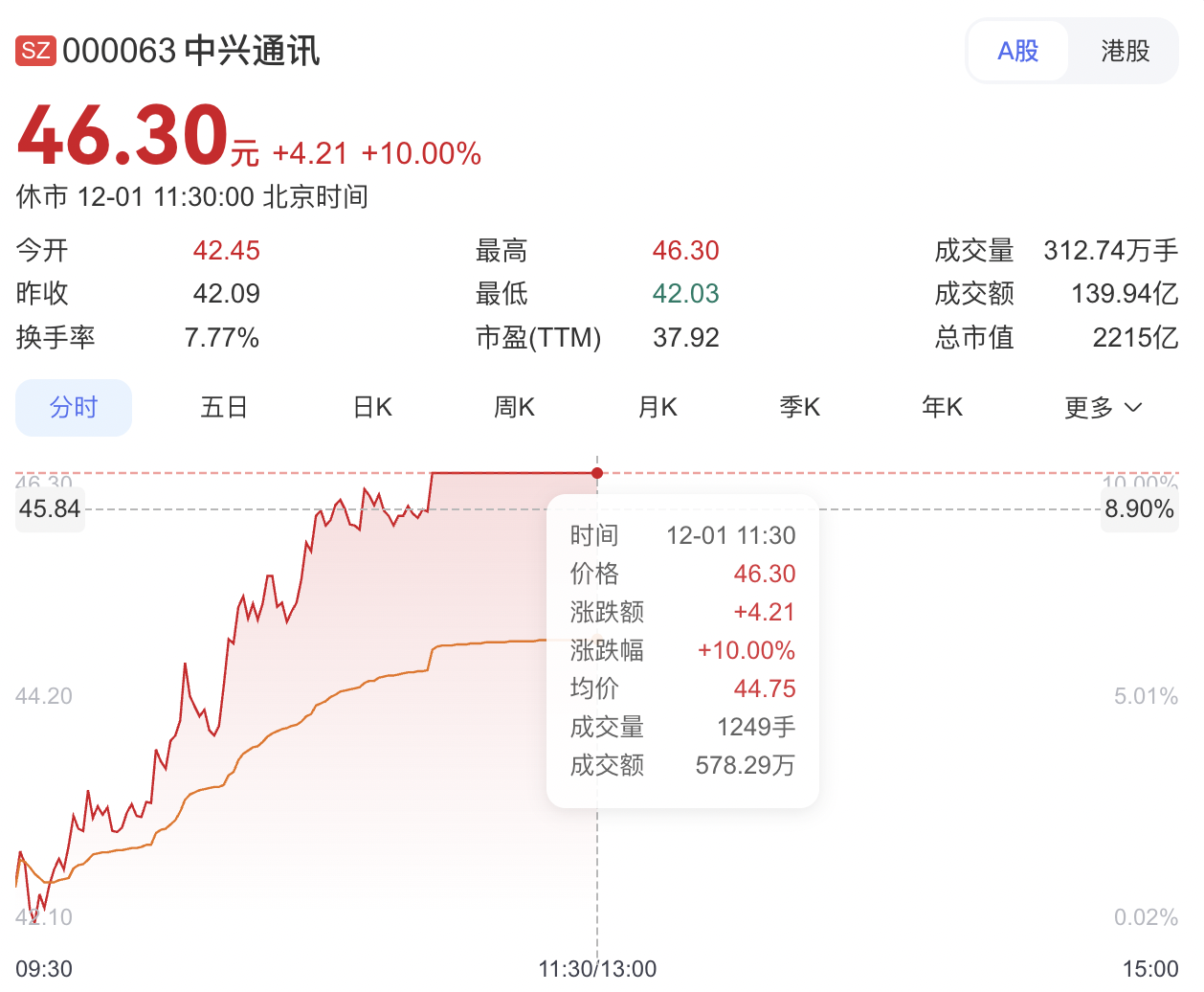This screenshot has width=1204, height=992.
Task: Show the 周K chart
Action: (514, 408)
